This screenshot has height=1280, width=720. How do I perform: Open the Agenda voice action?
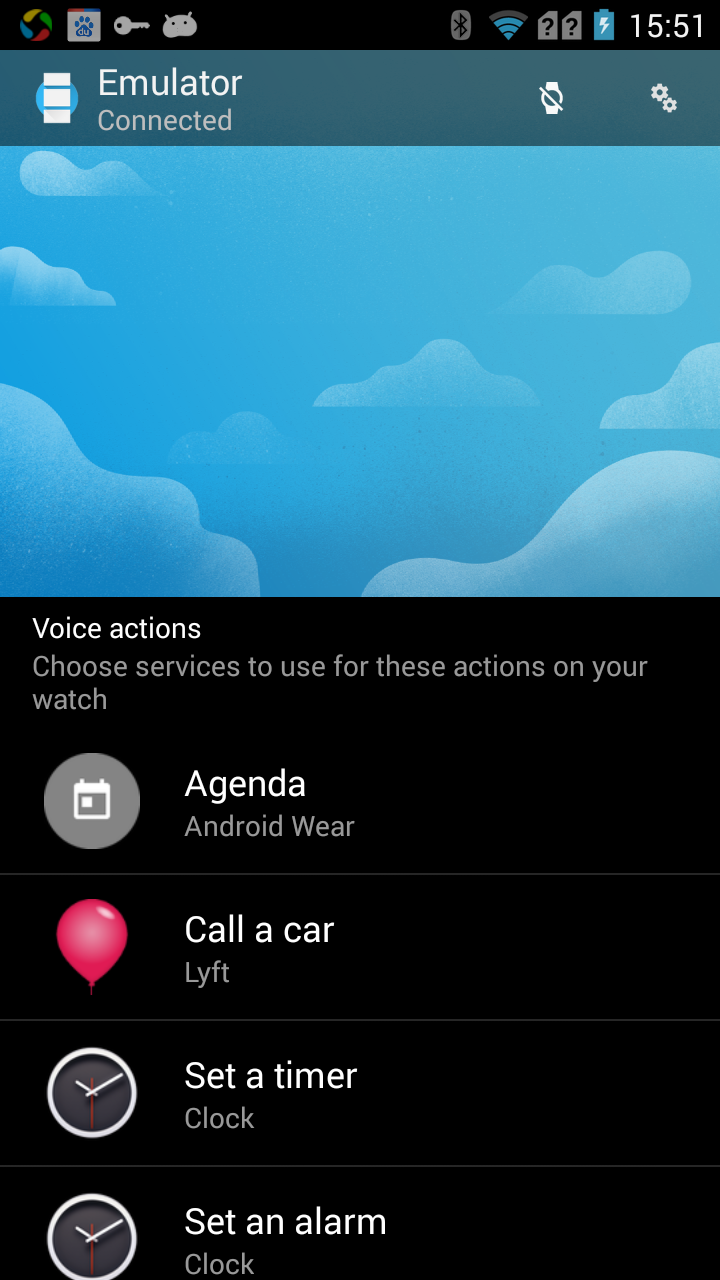pyautogui.click(x=360, y=802)
